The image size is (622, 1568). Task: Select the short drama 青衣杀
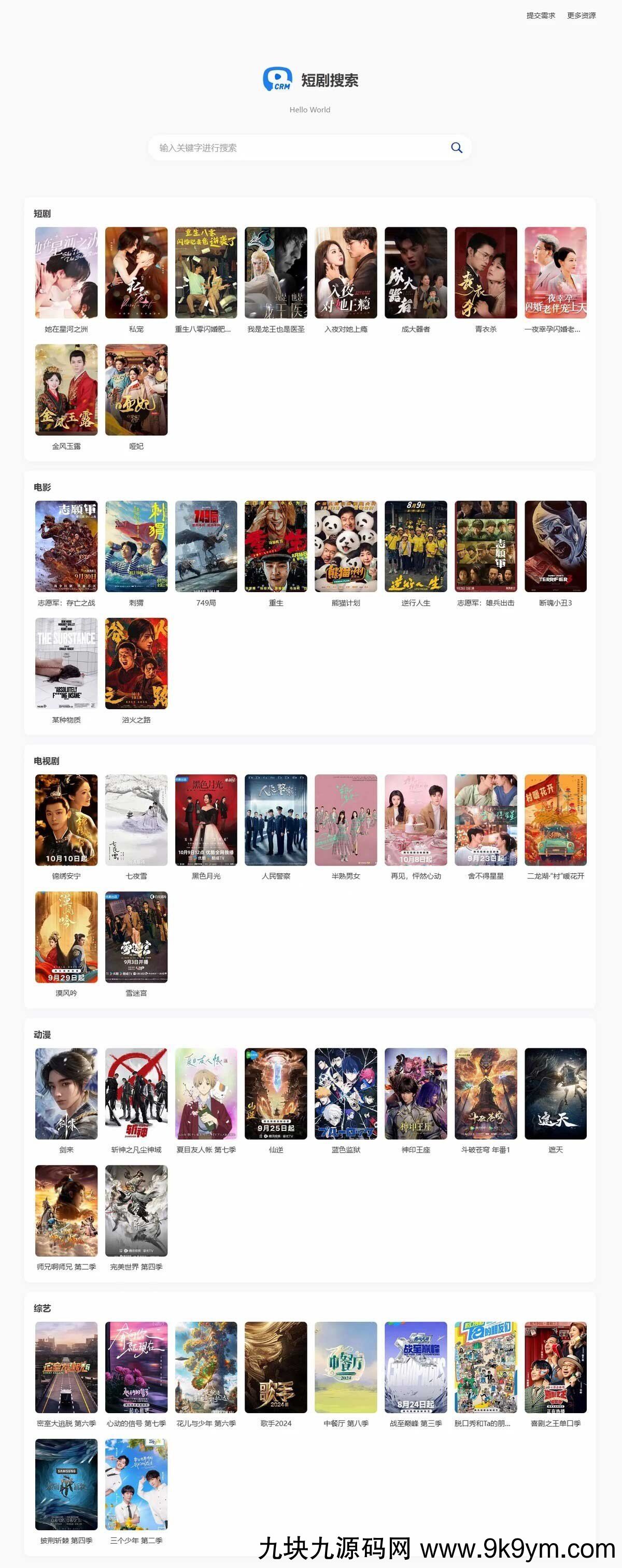point(486,274)
